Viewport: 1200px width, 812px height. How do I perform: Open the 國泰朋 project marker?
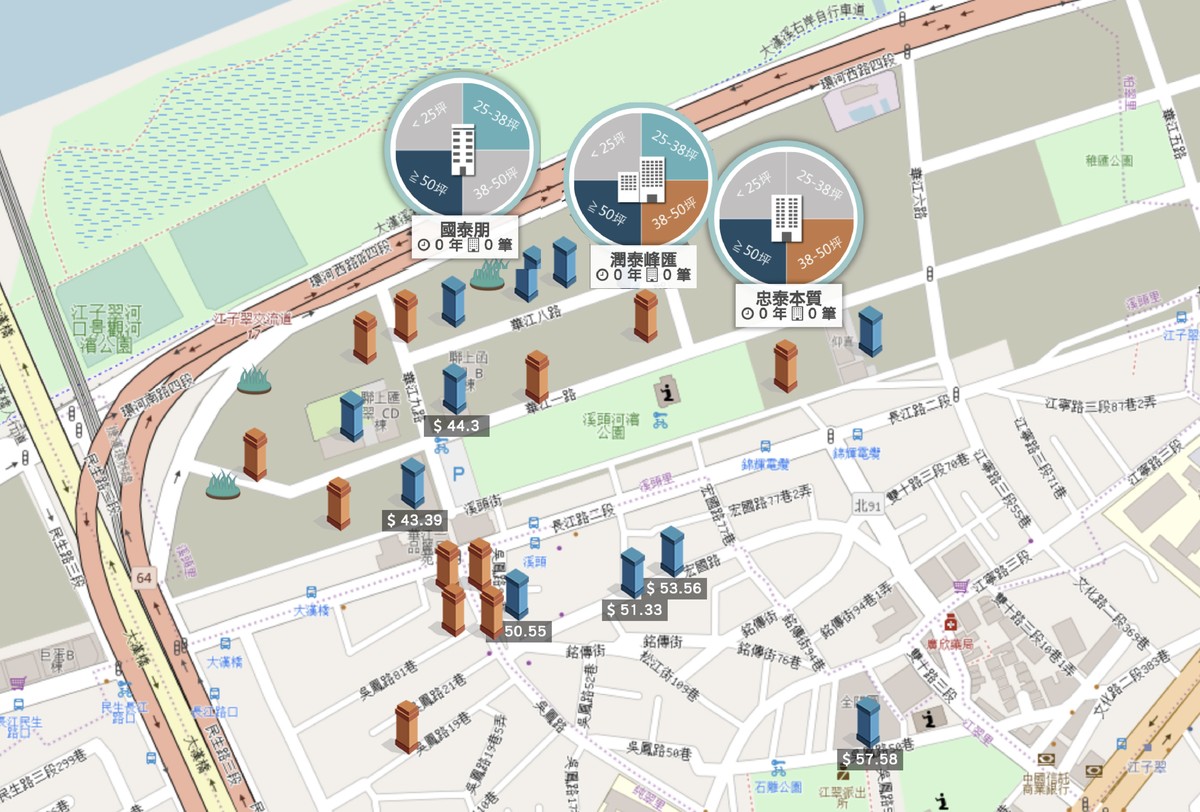pos(463,150)
